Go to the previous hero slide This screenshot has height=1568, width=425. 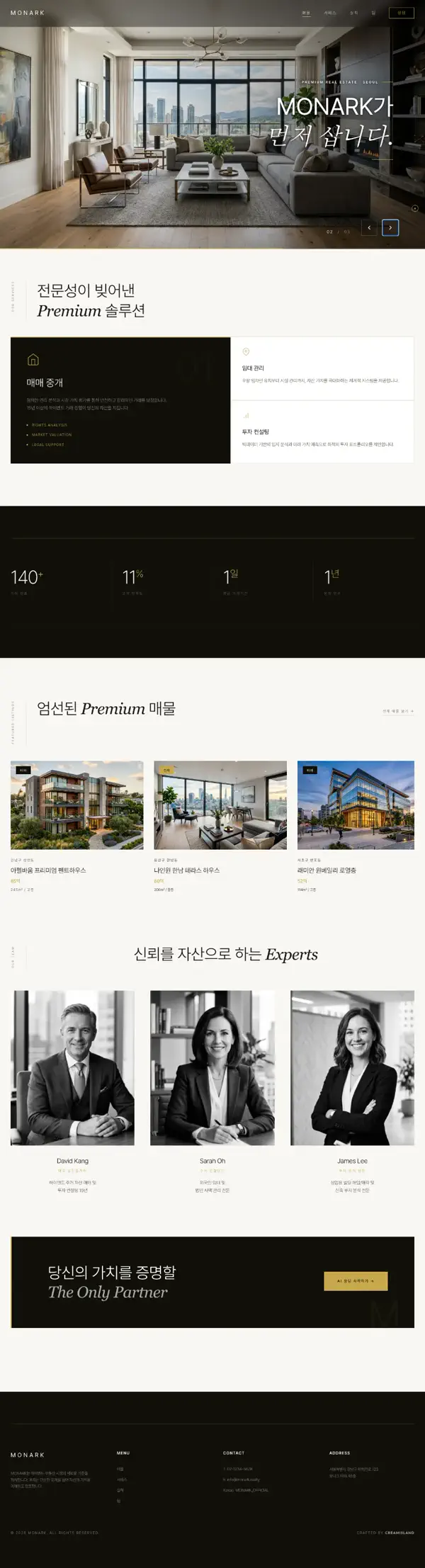(x=369, y=227)
